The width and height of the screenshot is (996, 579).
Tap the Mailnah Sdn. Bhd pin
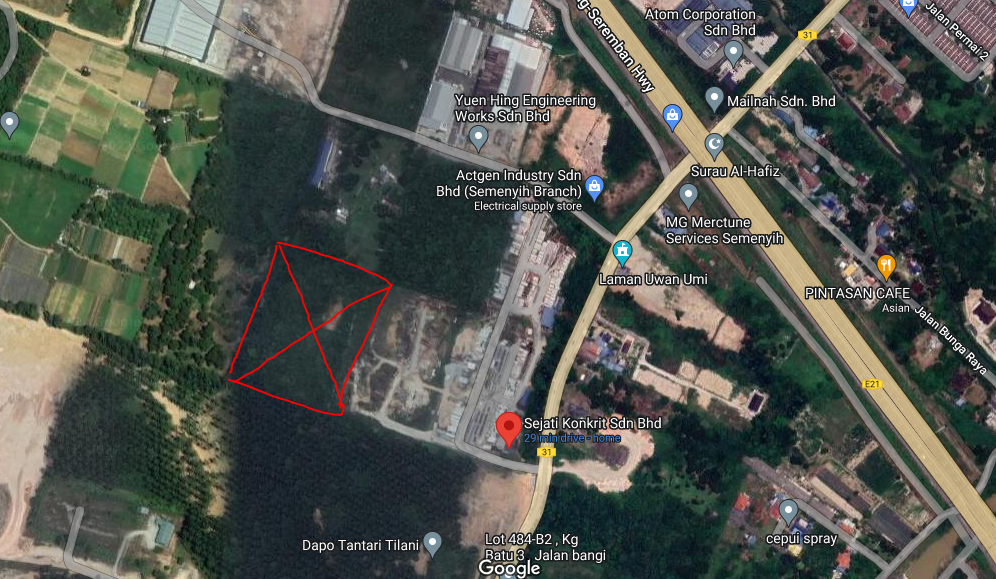714,99
